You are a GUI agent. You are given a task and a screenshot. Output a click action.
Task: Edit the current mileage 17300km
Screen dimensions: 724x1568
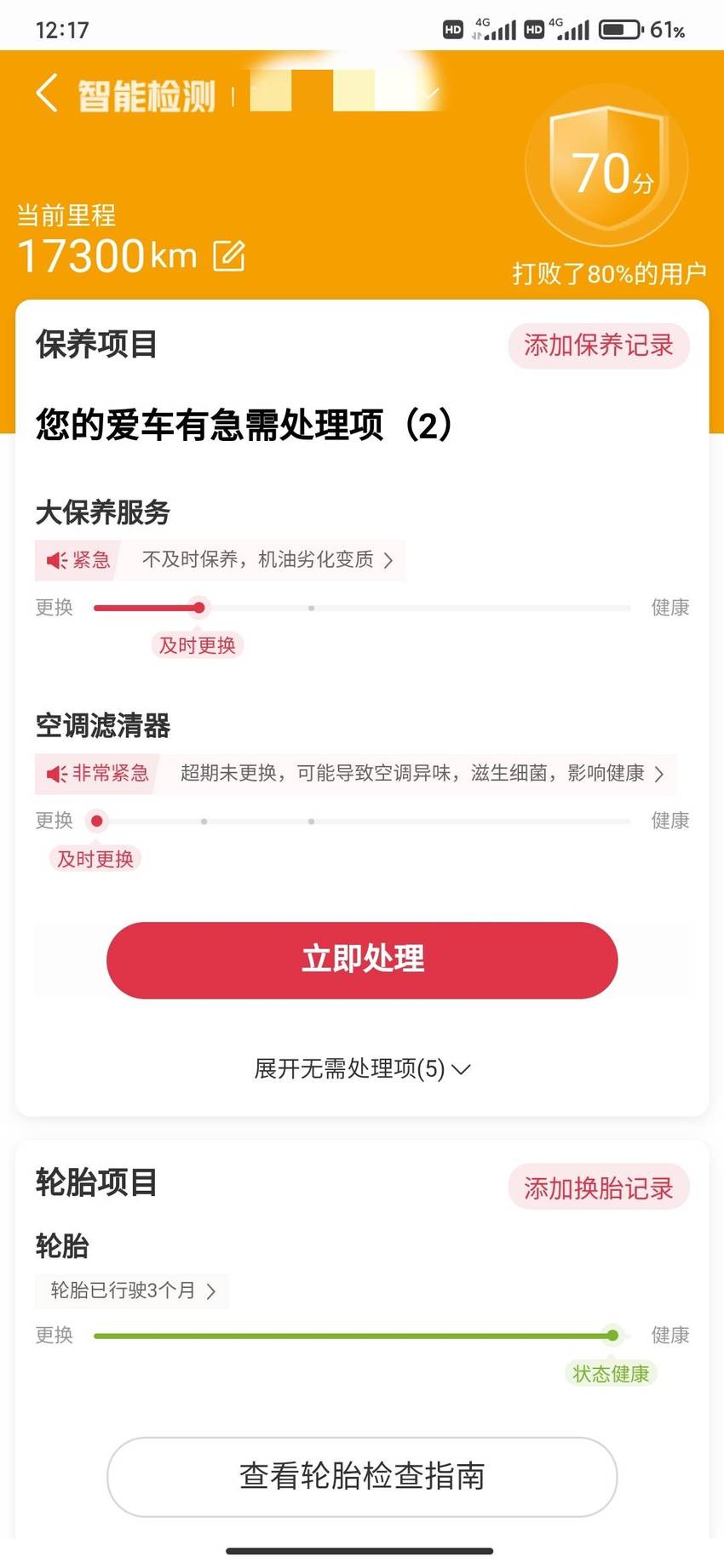click(229, 255)
